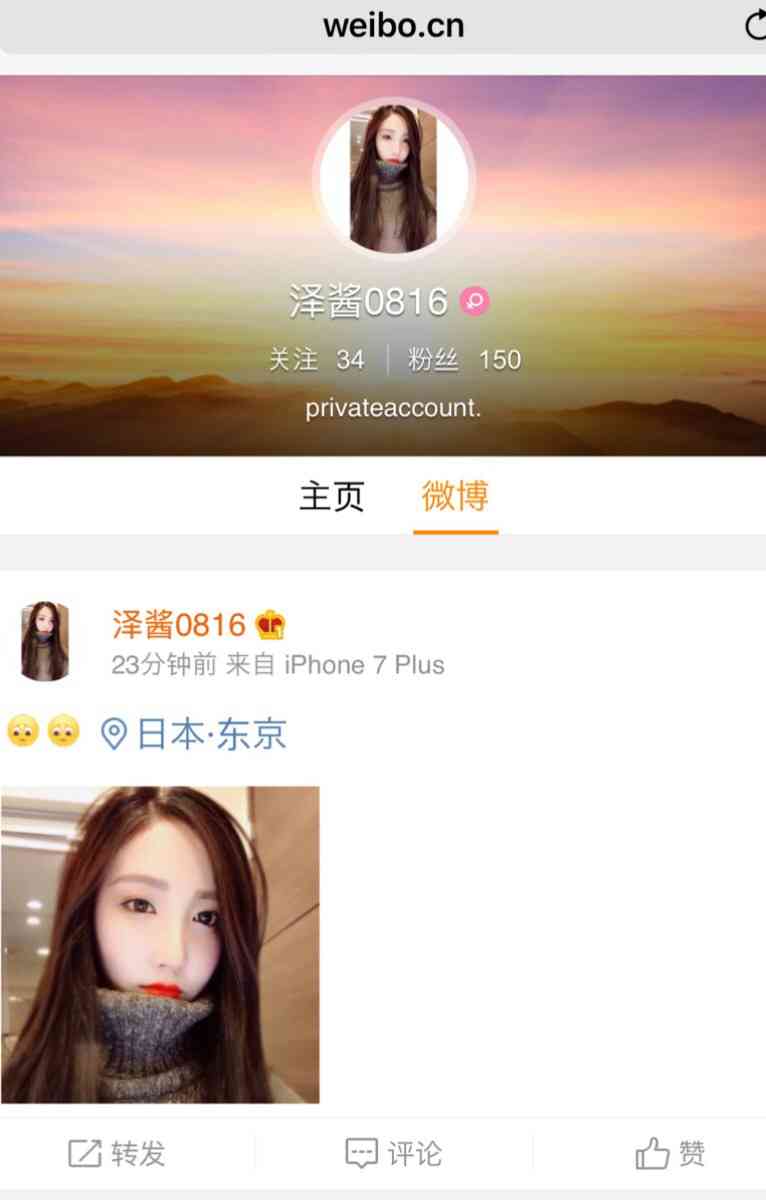View the 粉丝 150 followers list

coord(464,360)
